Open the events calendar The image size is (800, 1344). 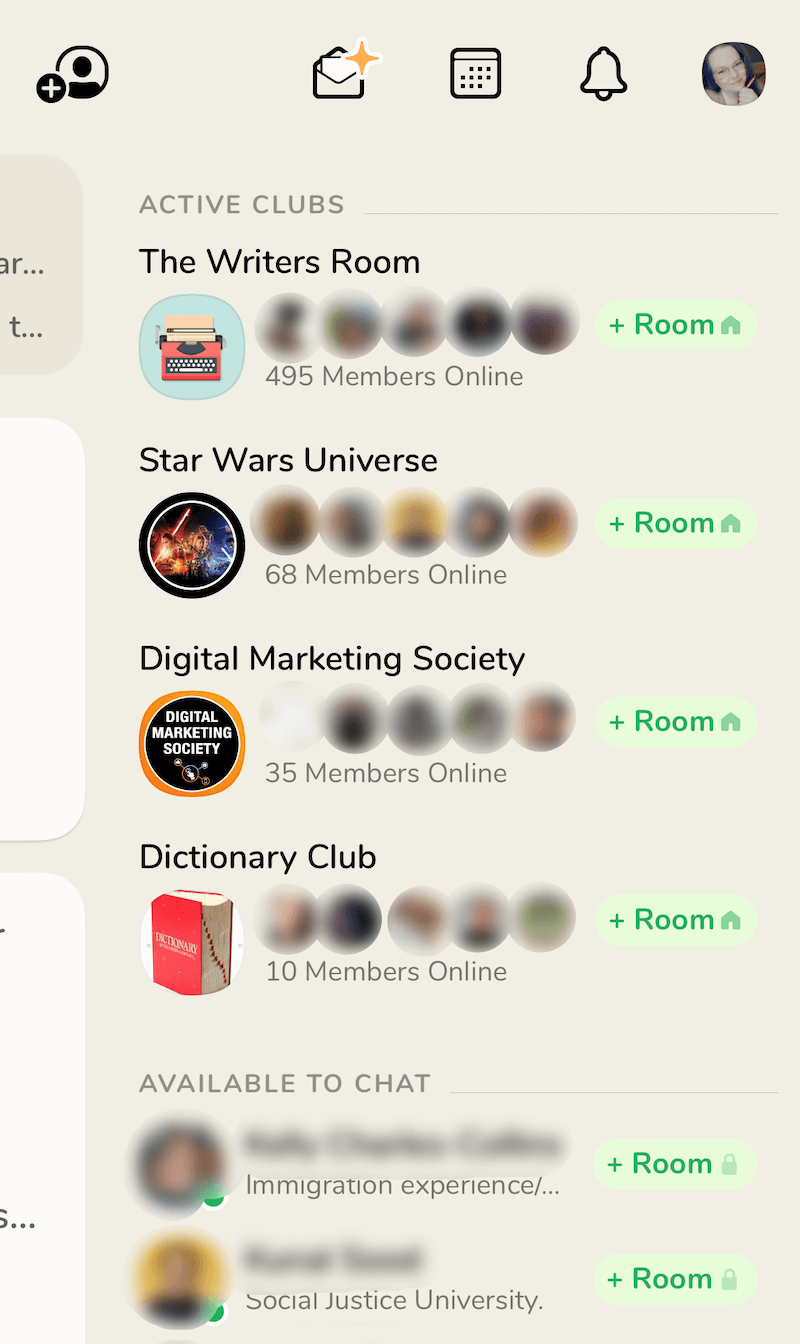pyautogui.click(x=476, y=74)
